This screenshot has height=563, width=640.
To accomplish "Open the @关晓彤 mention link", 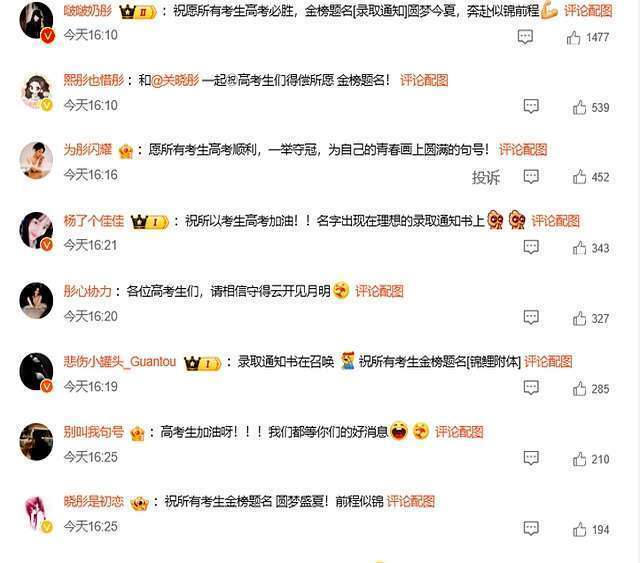I will click(175, 80).
